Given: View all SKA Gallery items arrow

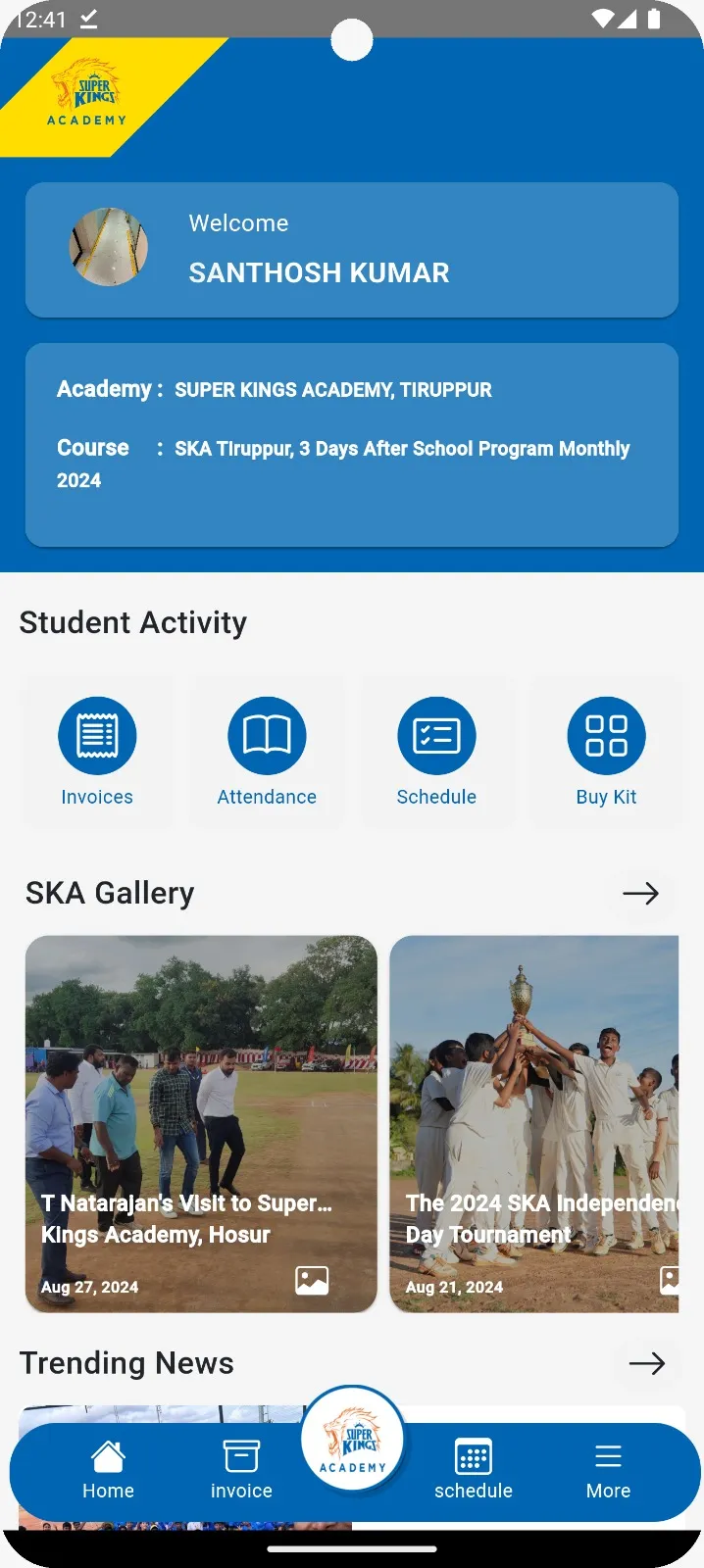Looking at the screenshot, I should [640, 894].
